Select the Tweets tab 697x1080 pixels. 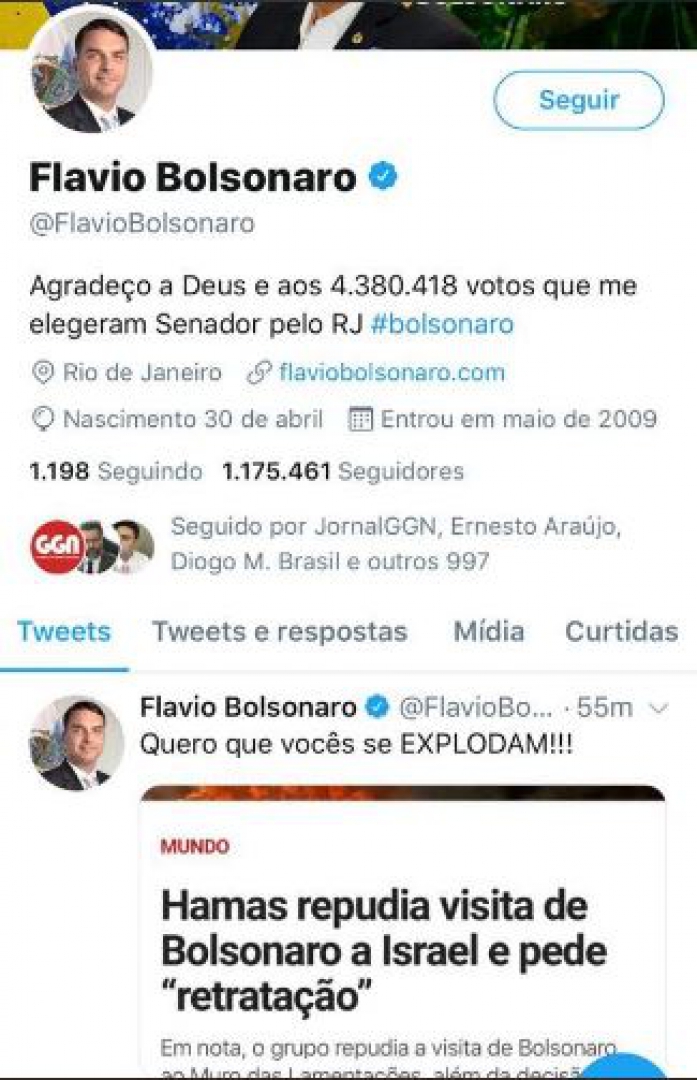pyautogui.click(x=64, y=632)
